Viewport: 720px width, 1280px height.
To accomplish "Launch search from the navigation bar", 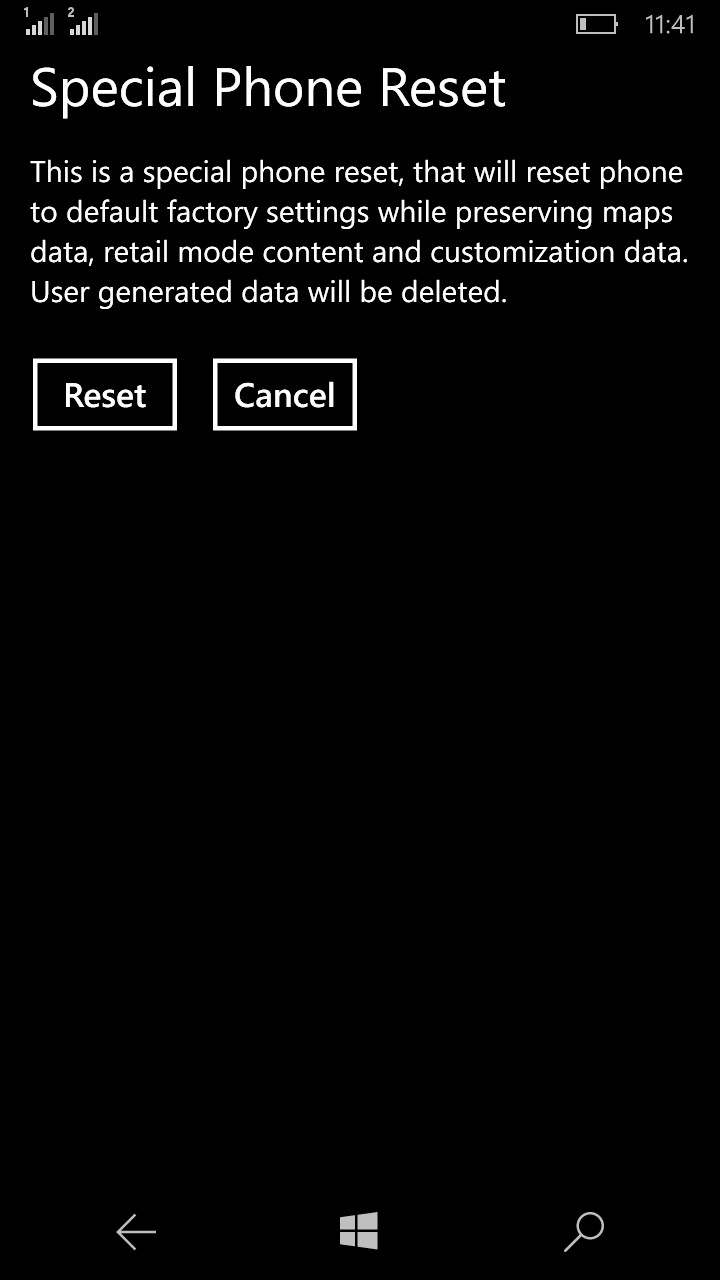I will tap(584, 1231).
